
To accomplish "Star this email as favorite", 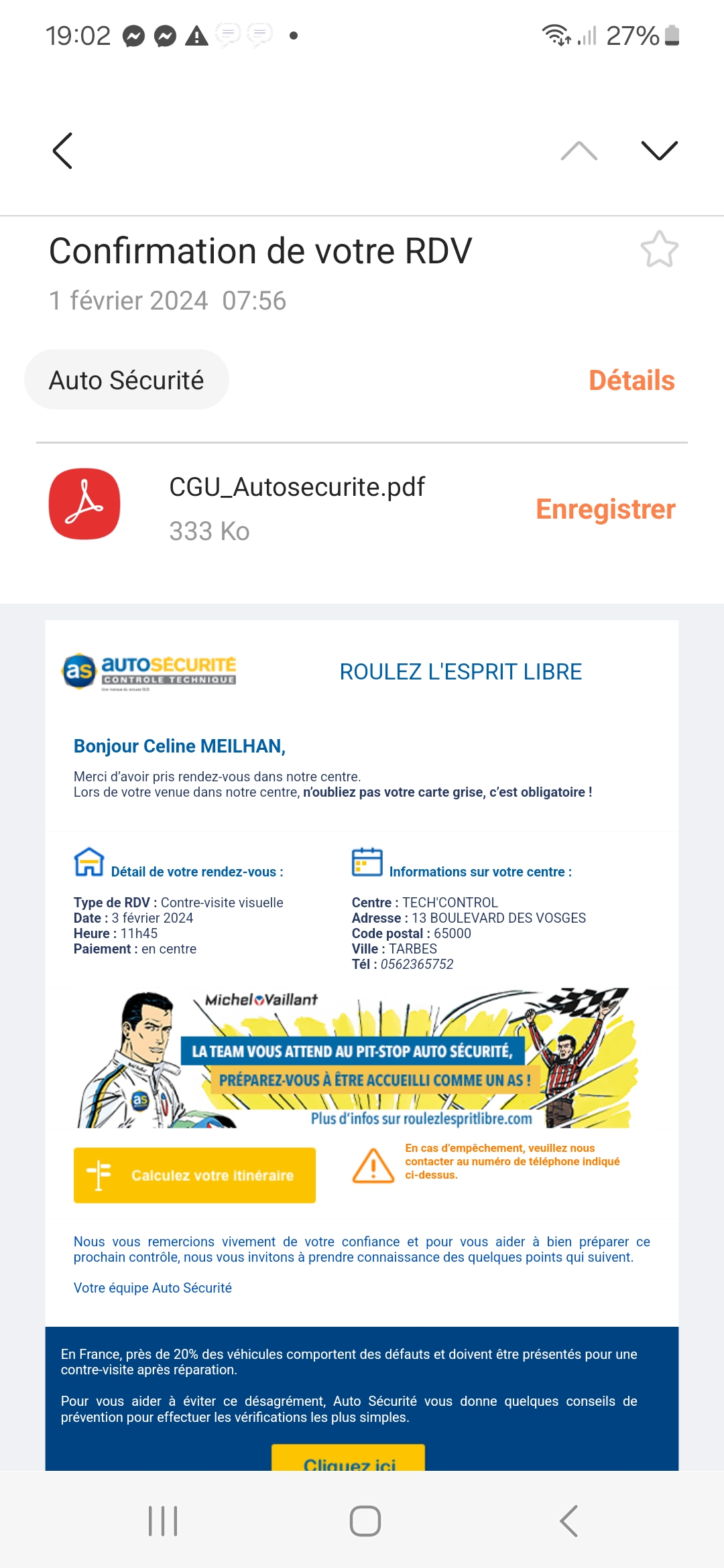I will click(x=659, y=249).
